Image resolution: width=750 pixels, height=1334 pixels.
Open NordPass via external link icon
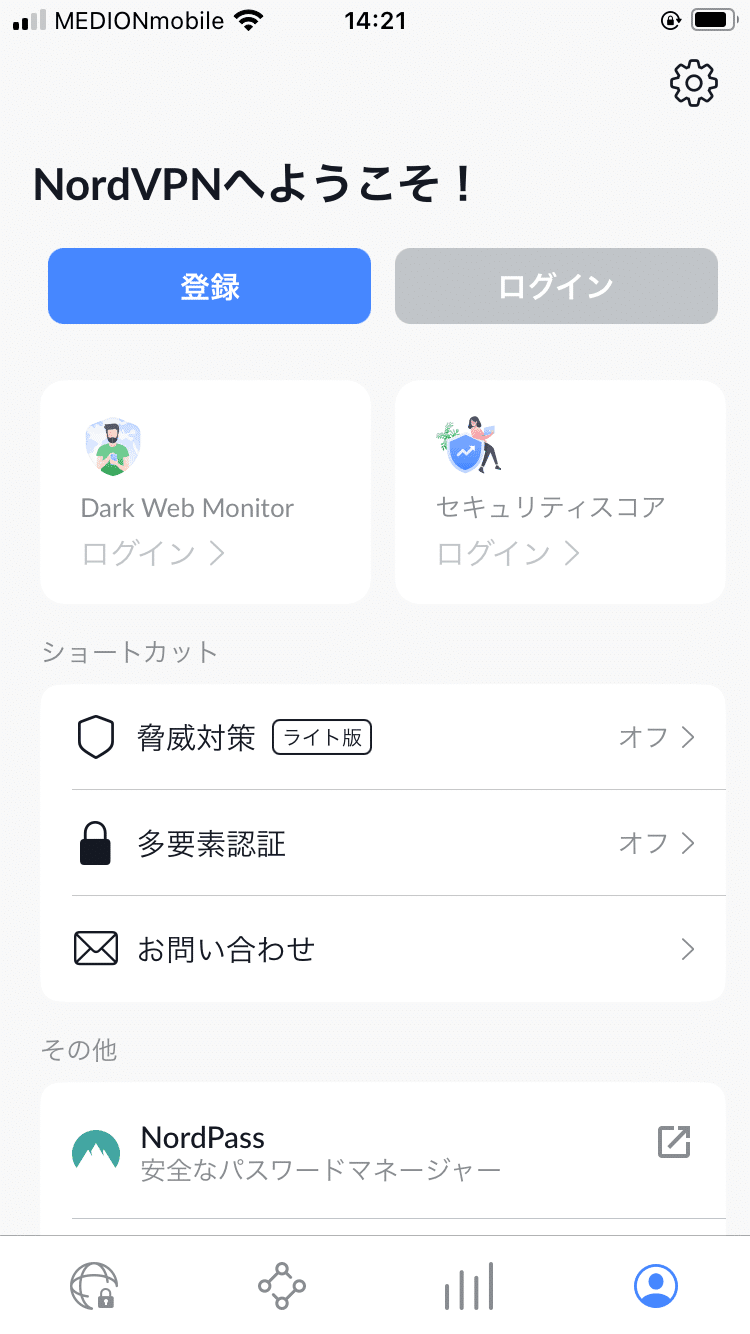click(x=673, y=1141)
